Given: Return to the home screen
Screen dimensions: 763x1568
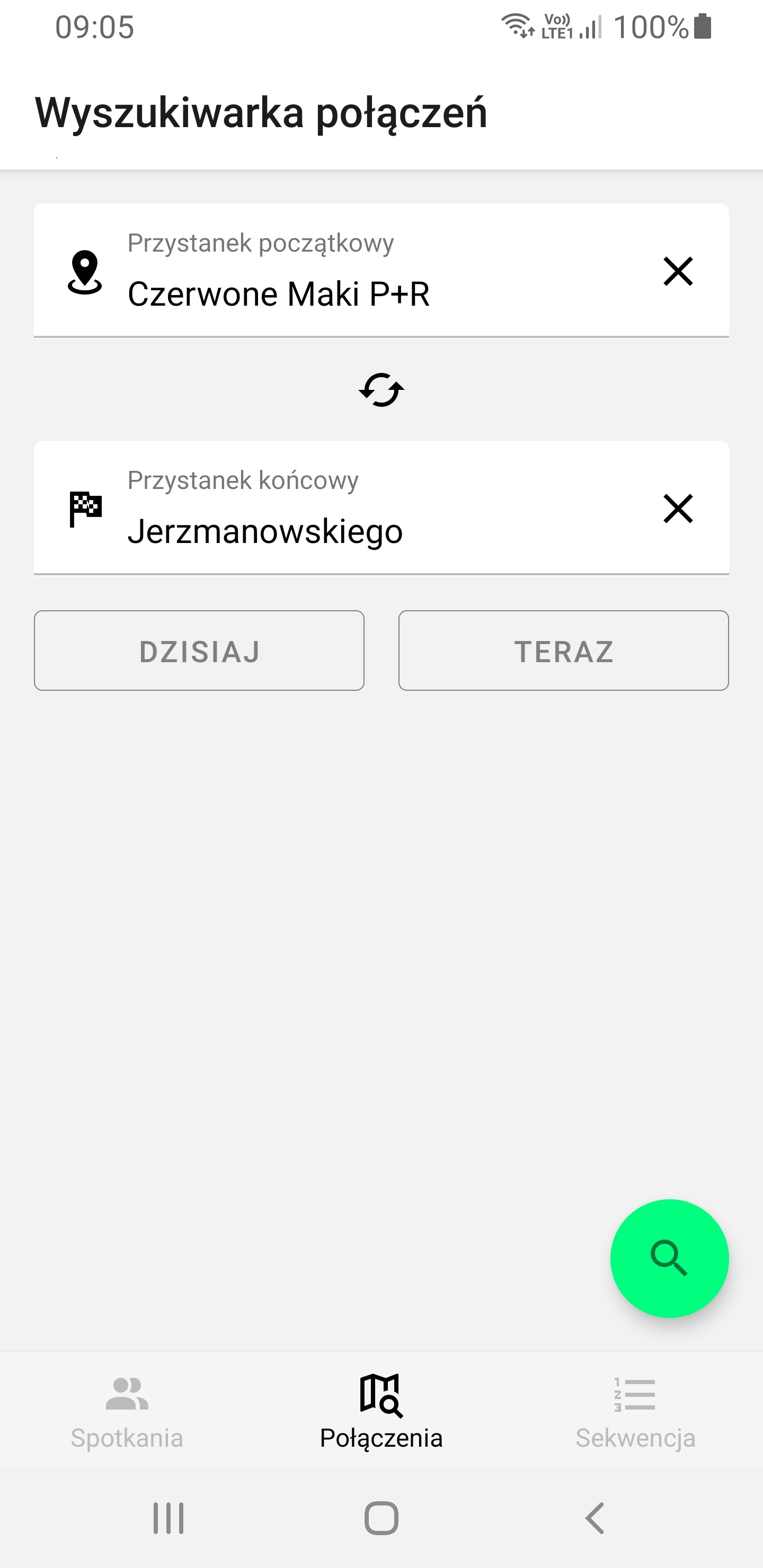Looking at the screenshot, I should tap(381, 1518).
